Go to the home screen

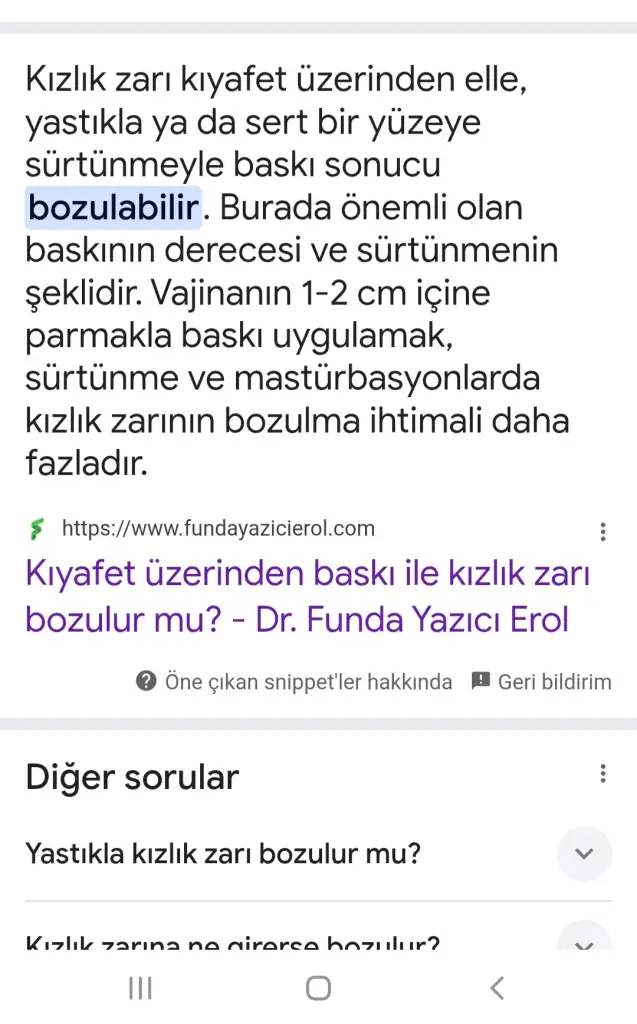point(318,988)
